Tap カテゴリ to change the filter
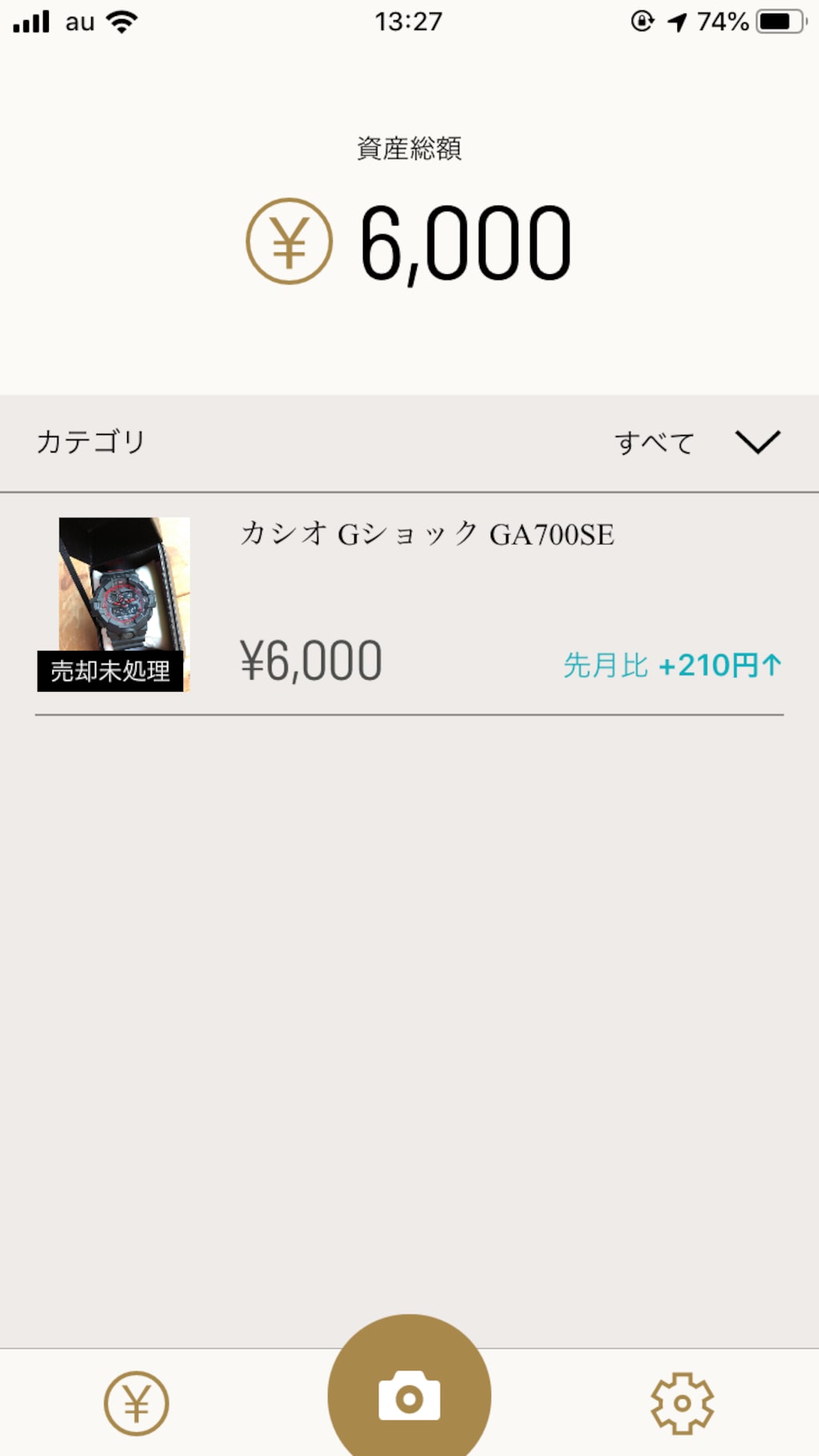 (90, 441)
